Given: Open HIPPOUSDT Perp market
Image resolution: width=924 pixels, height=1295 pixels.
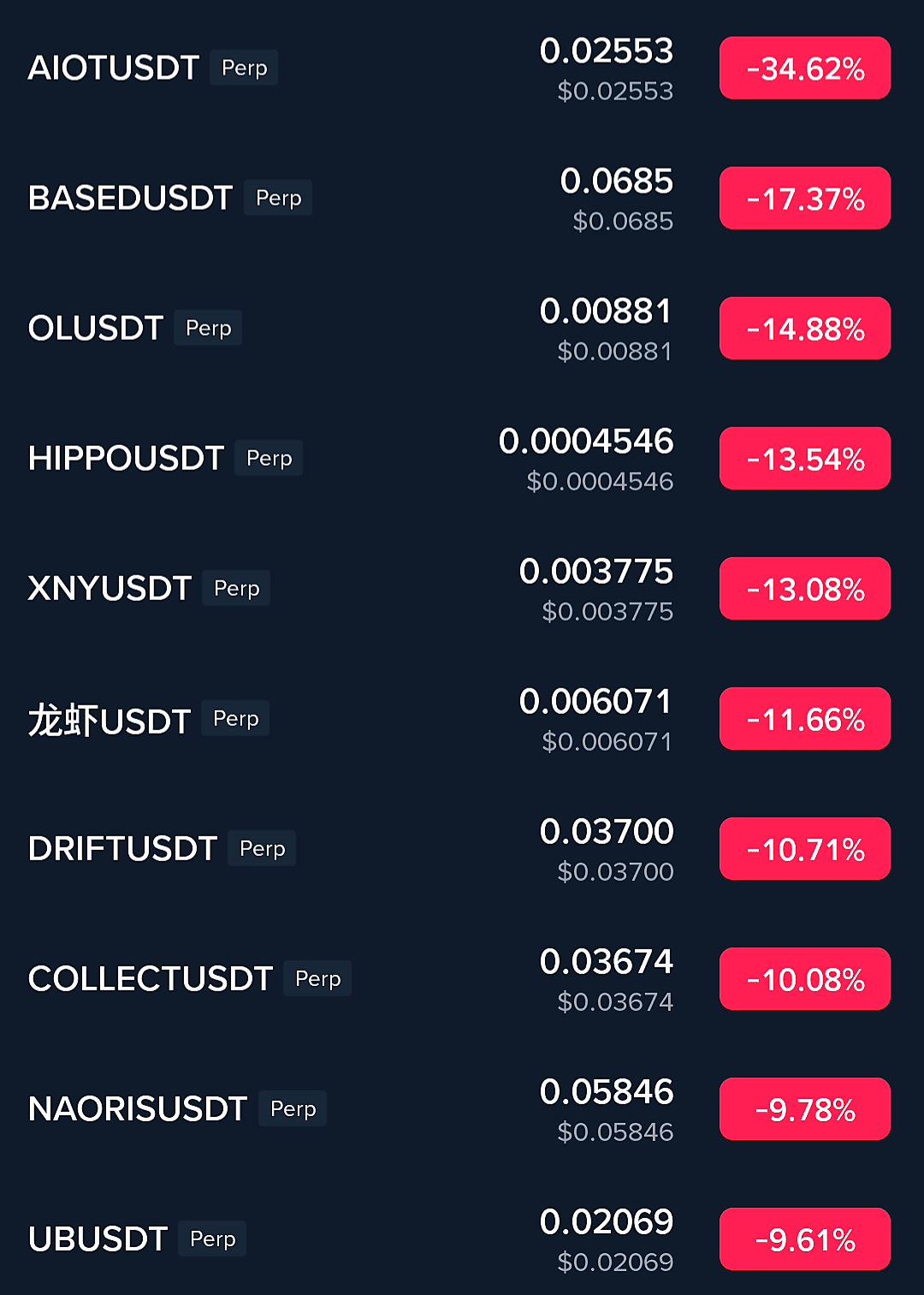Looking at the screenshot, I should coord(127,459).
